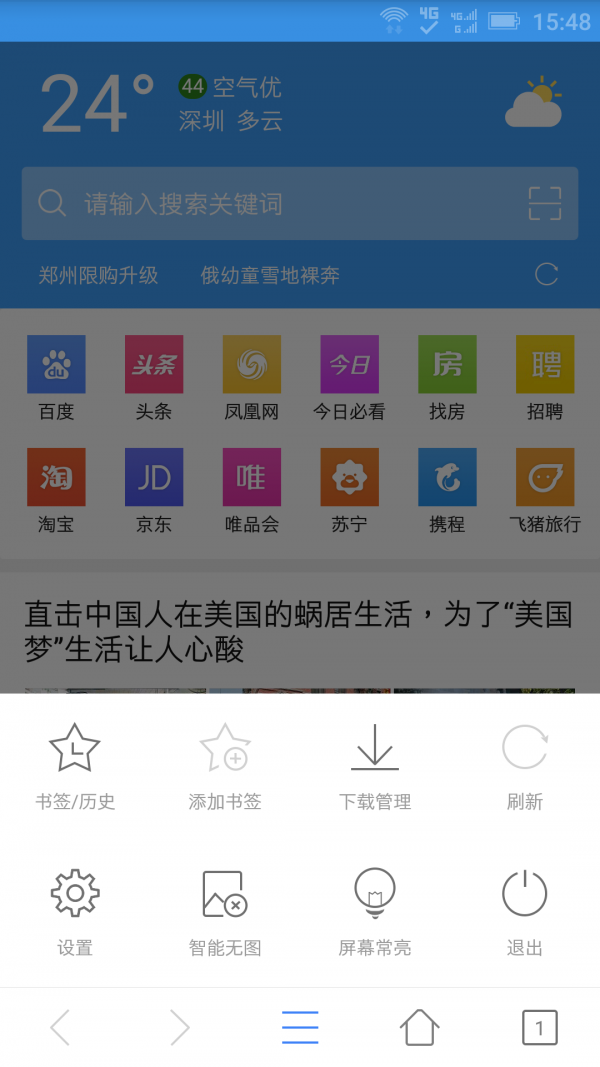This screenshot has width=600, height=1067.
Task: Open browser settings (设置)
Action: pos(75,911)
